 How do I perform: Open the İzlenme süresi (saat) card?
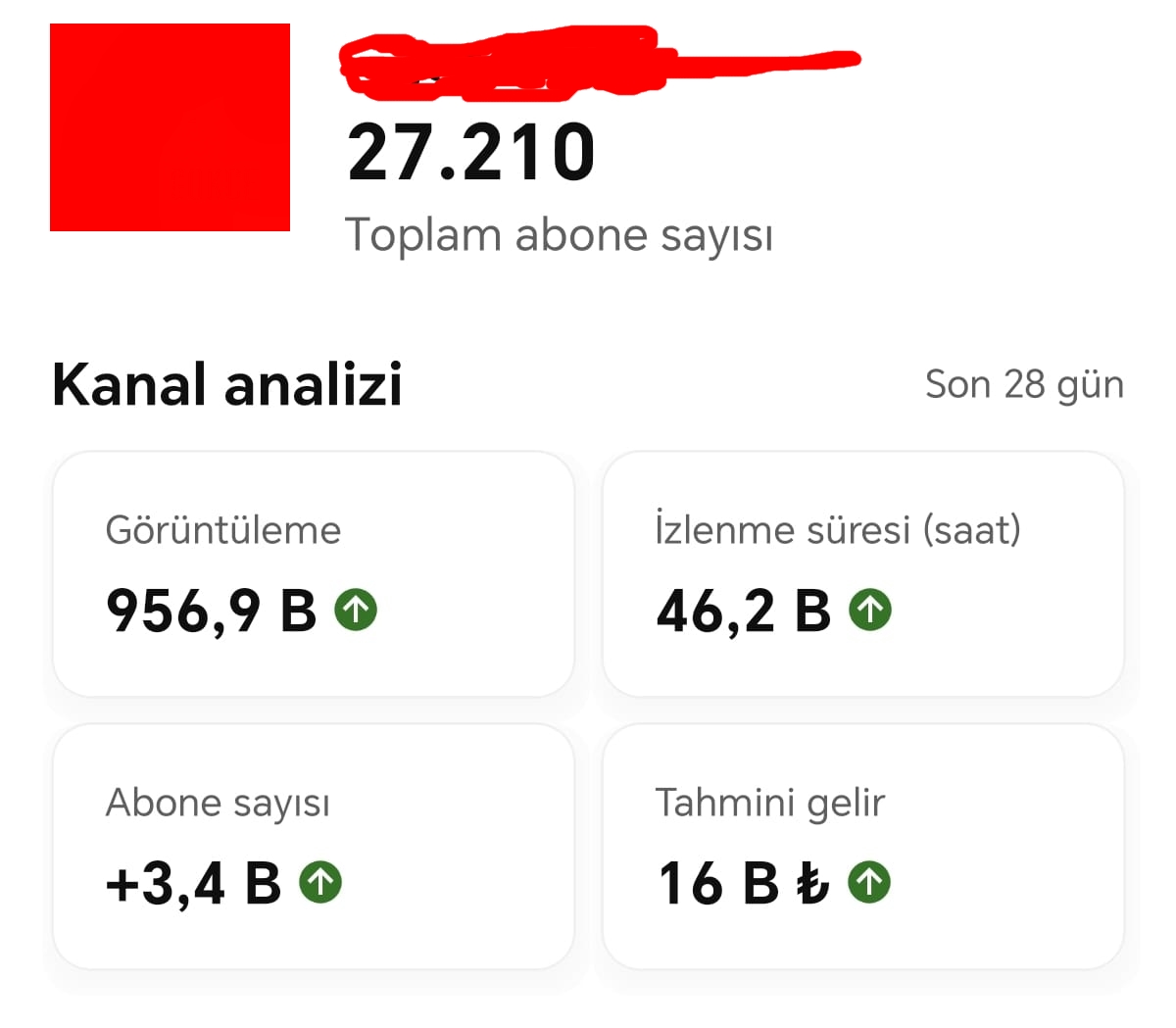pos(862,574)
